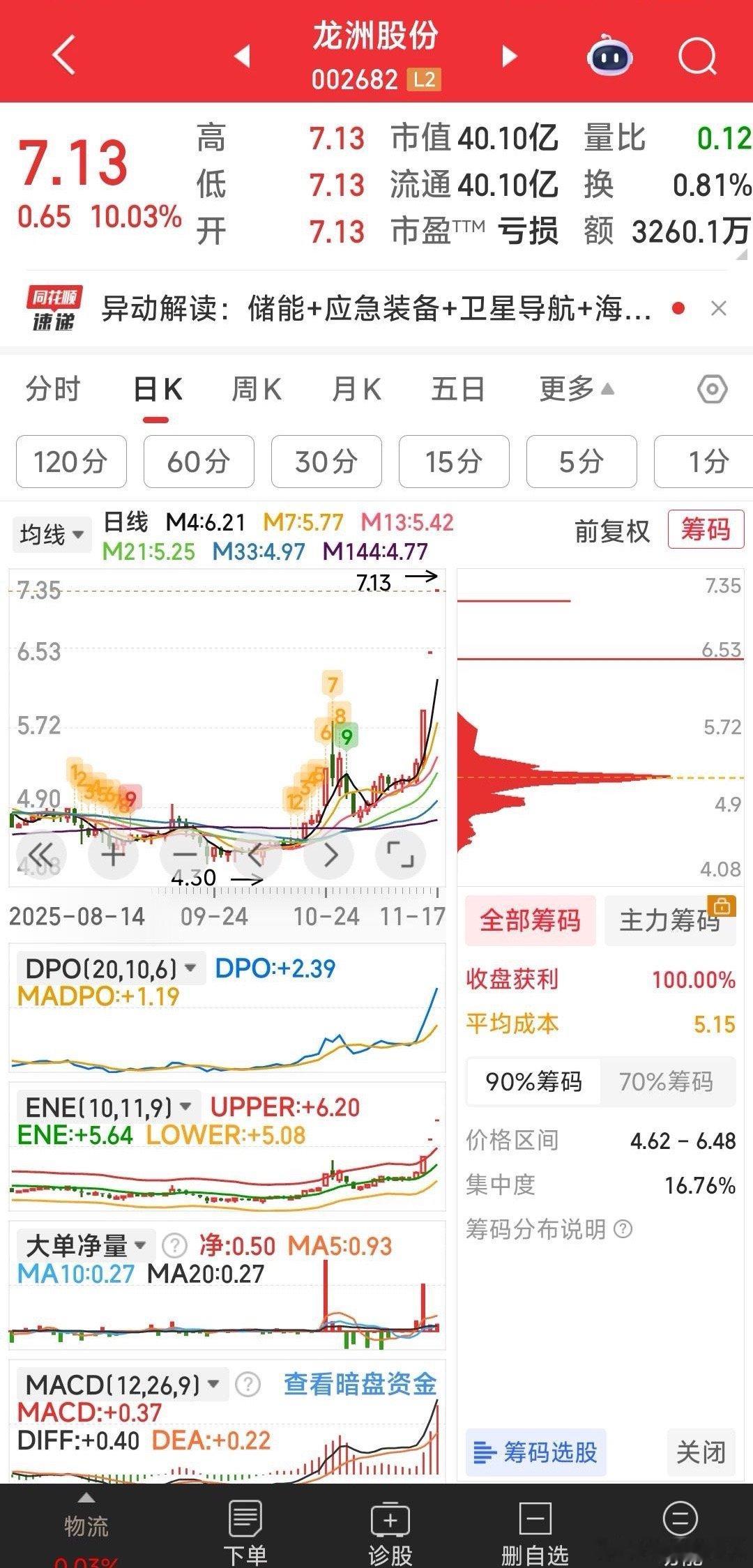Switch to 主力筹码 tab
Image resolution: width=753 pixels, height=1568 pixels.
click(669, 920)
